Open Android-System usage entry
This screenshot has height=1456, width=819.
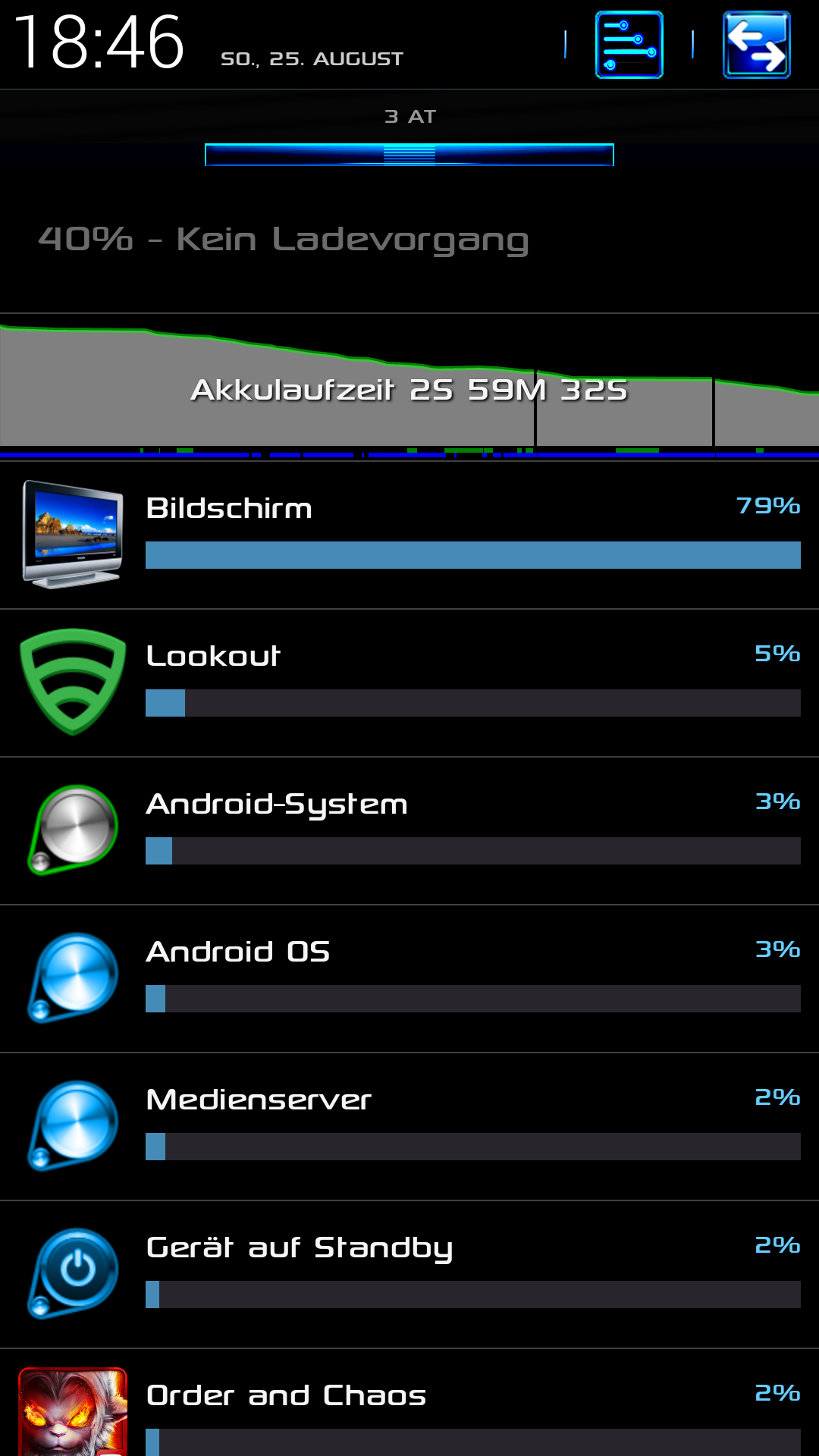click(409, 830)
